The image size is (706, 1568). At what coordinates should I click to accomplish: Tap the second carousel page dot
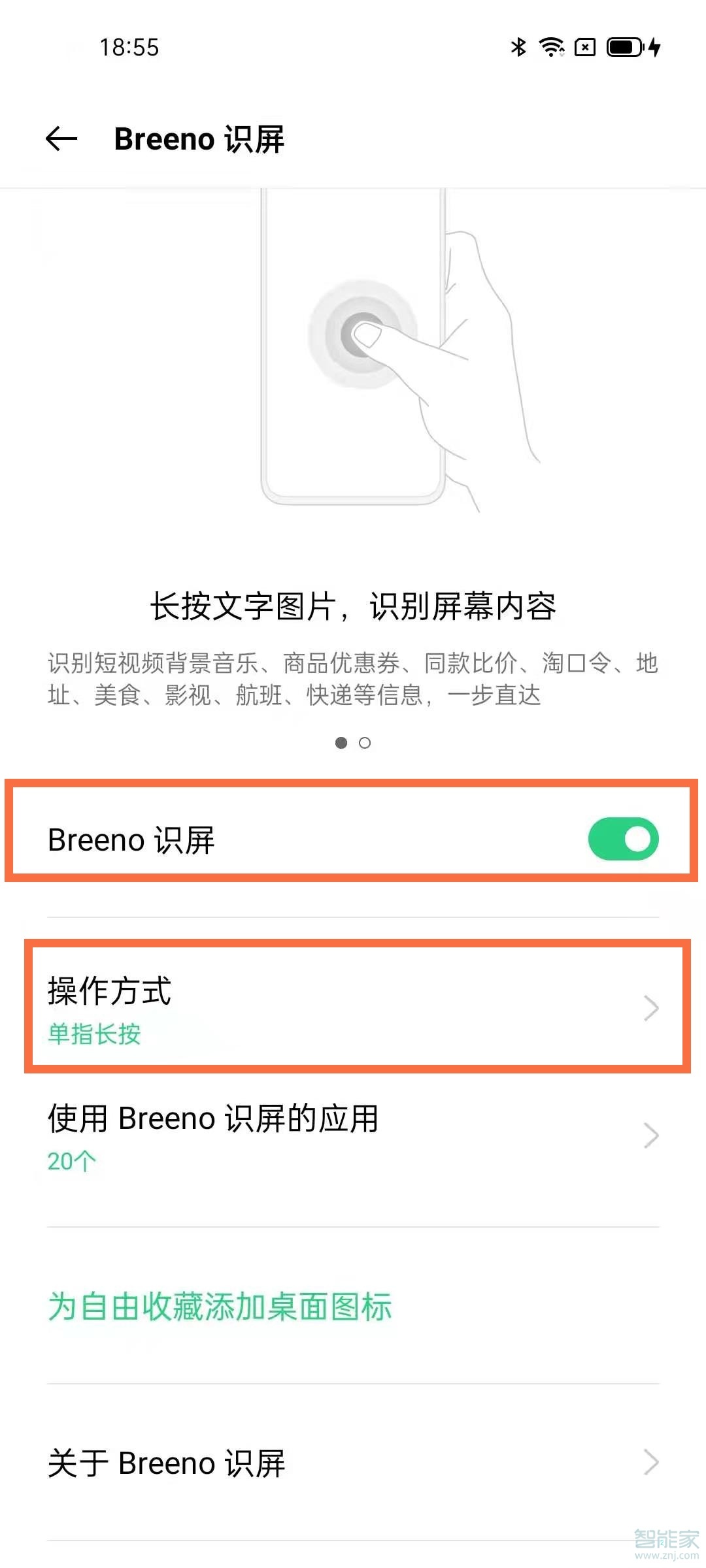363,743
